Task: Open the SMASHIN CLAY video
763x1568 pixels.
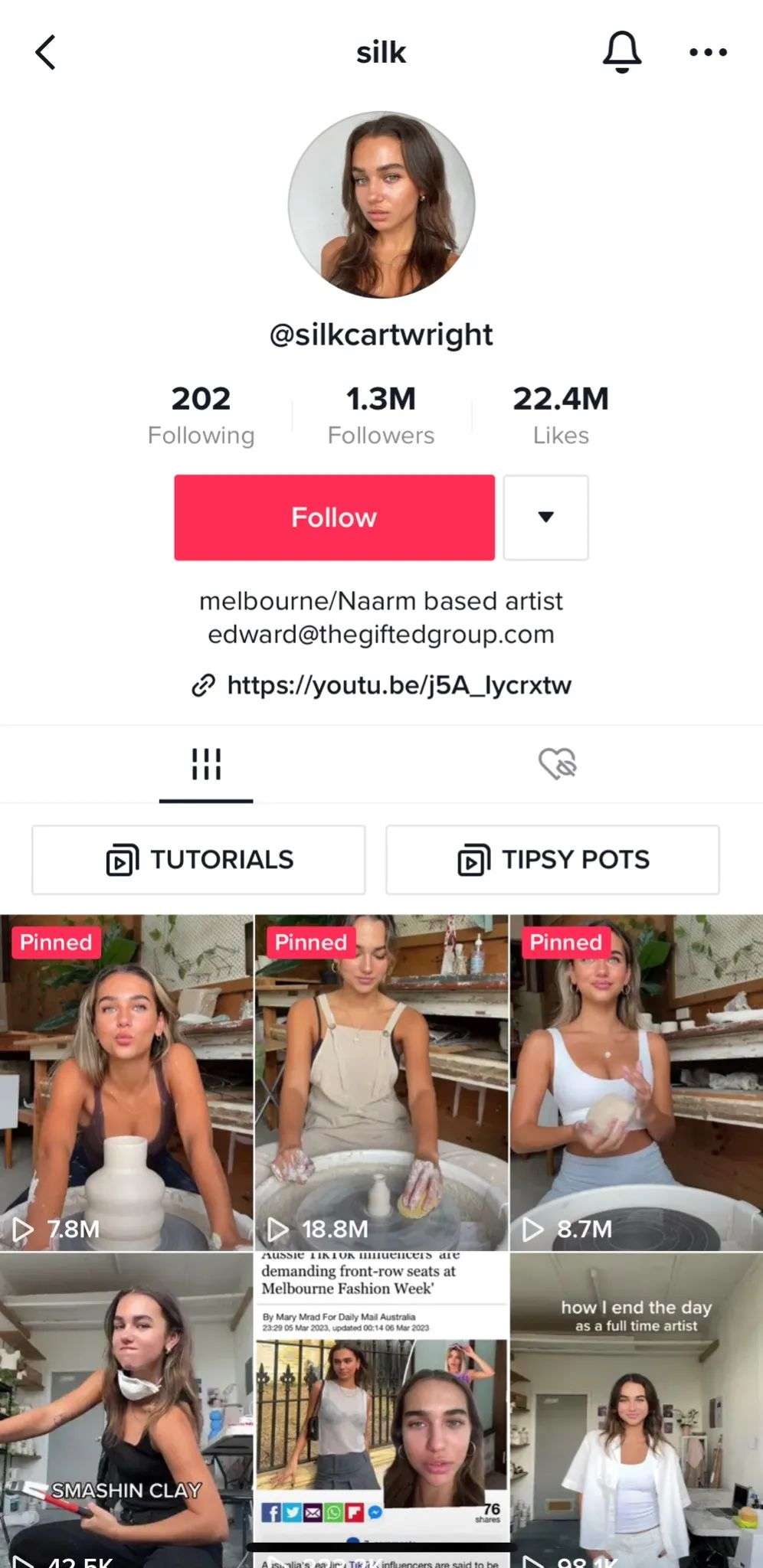Action: point(126,1409)
